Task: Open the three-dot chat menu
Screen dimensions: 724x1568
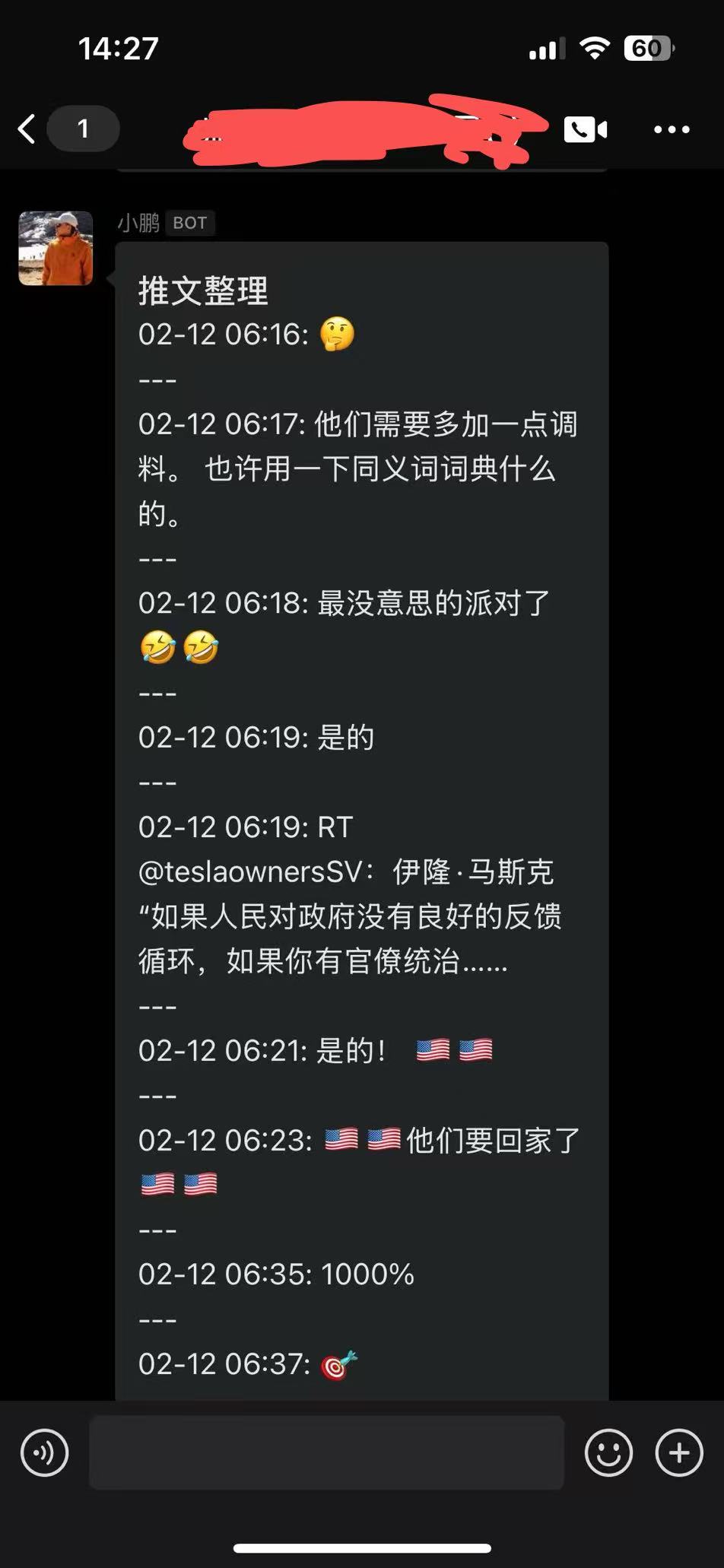Action: (x=672, y=130)
